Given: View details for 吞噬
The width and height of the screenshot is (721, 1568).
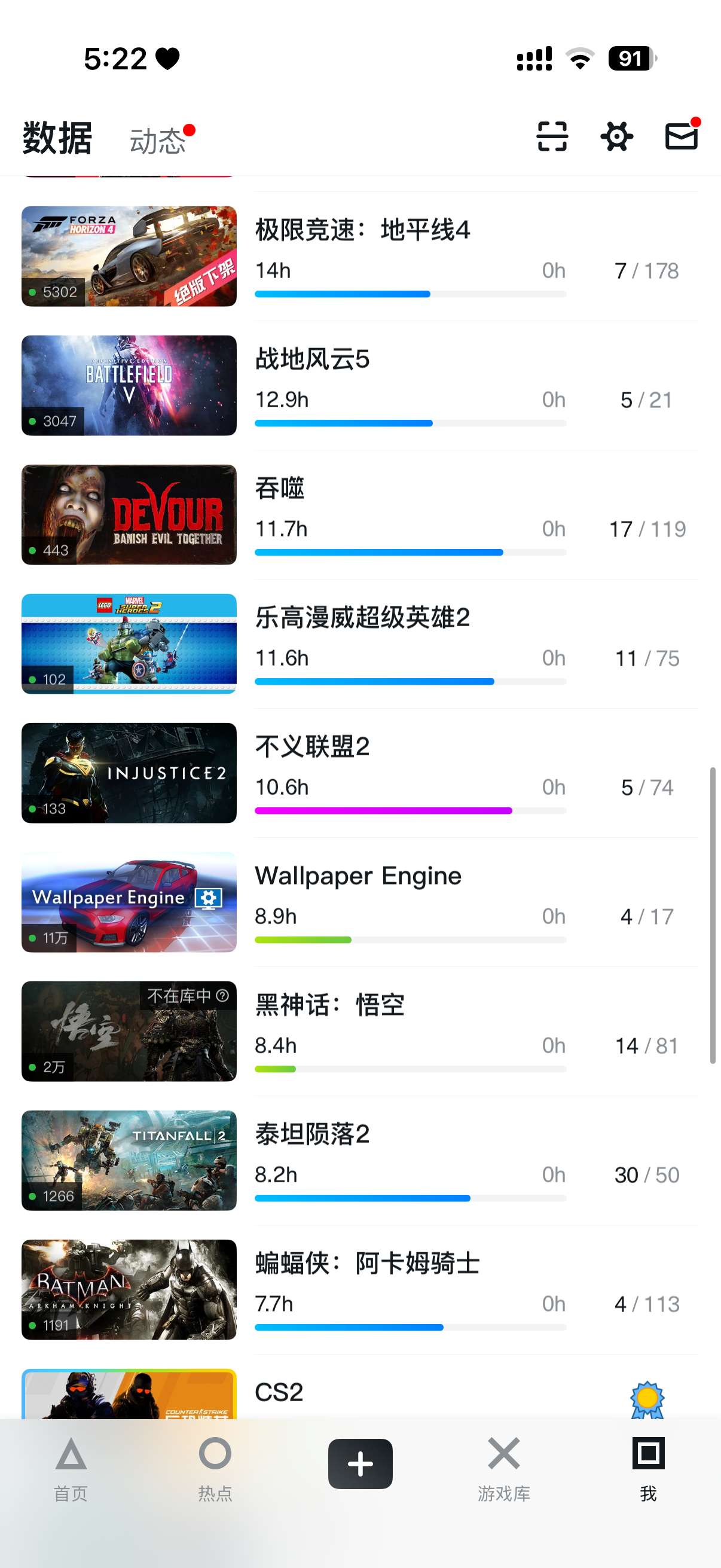Looking at the screenshot, I should click(x=280, y=489).
